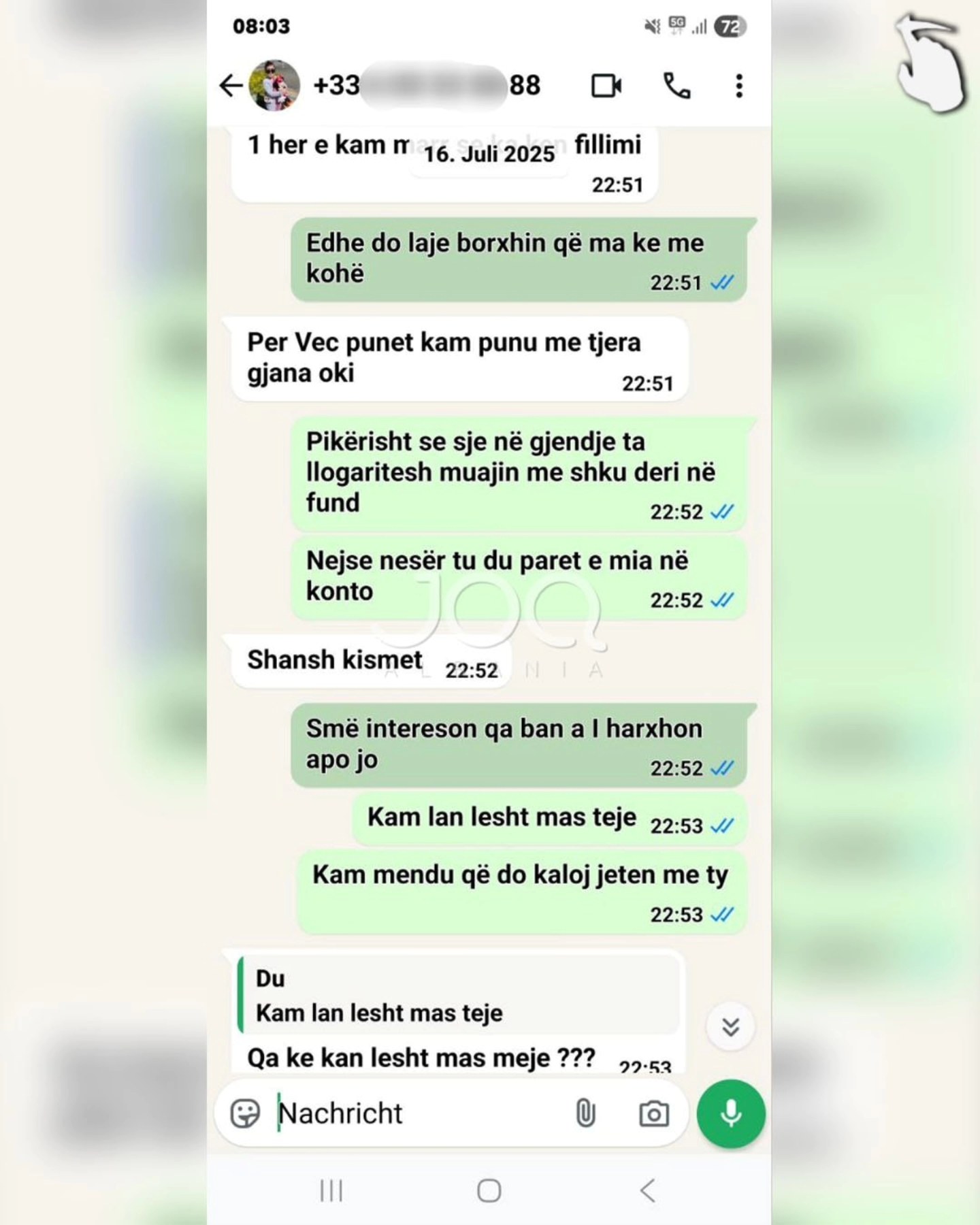This screenshot has width=980, height=1225.
Task: Open the contact's profile picture
Action: tap(274, 86)
